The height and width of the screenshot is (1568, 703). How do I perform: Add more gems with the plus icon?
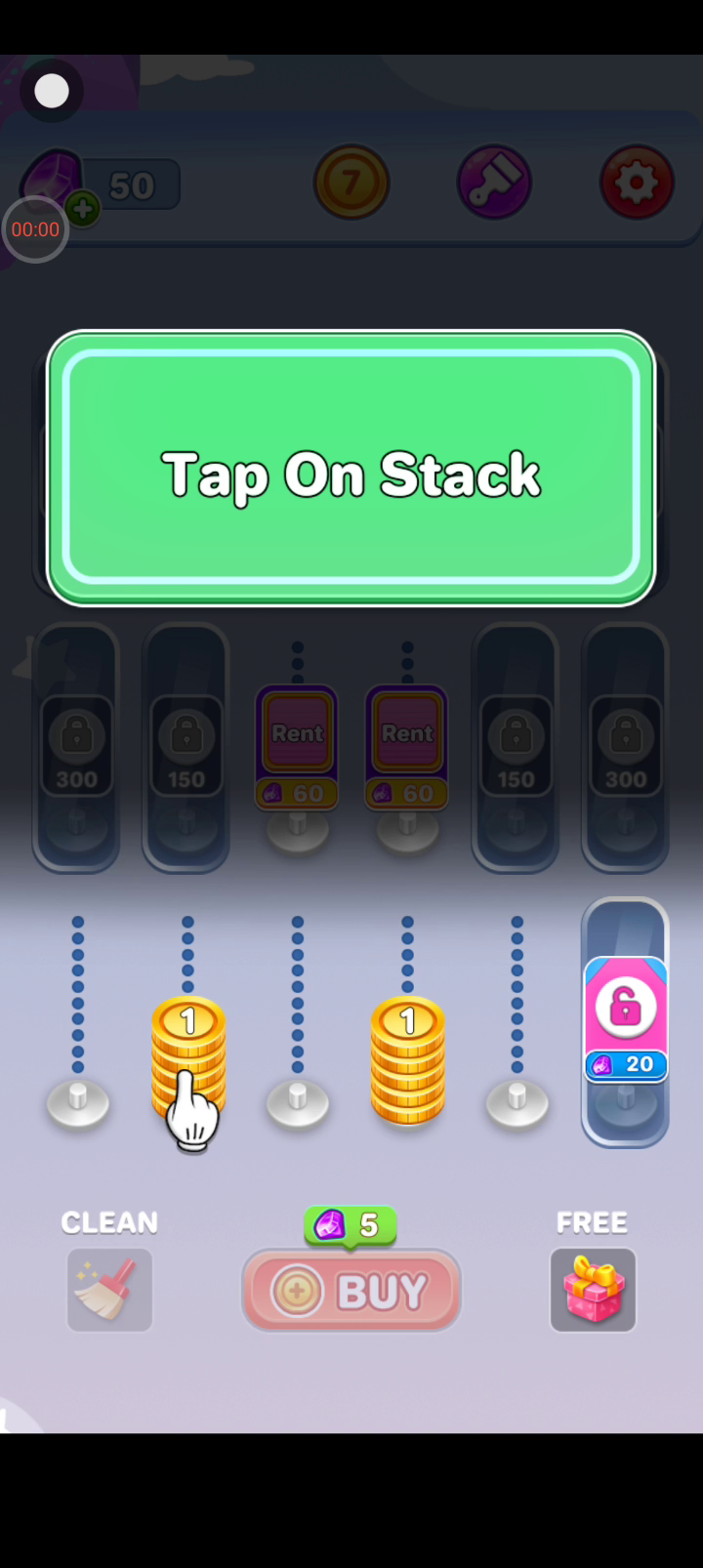pos(83,208)
